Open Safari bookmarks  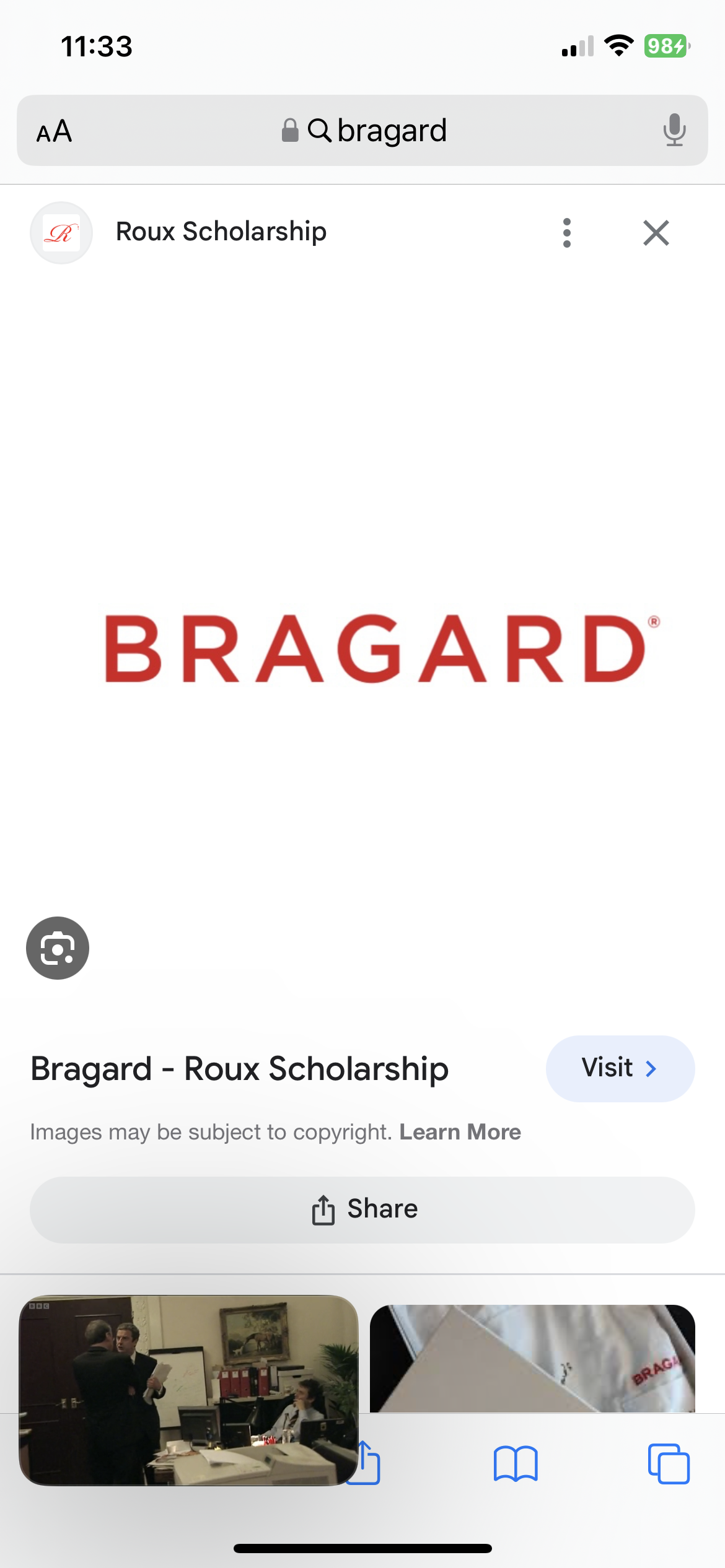pyautogui.click(x=516, y=1464)
